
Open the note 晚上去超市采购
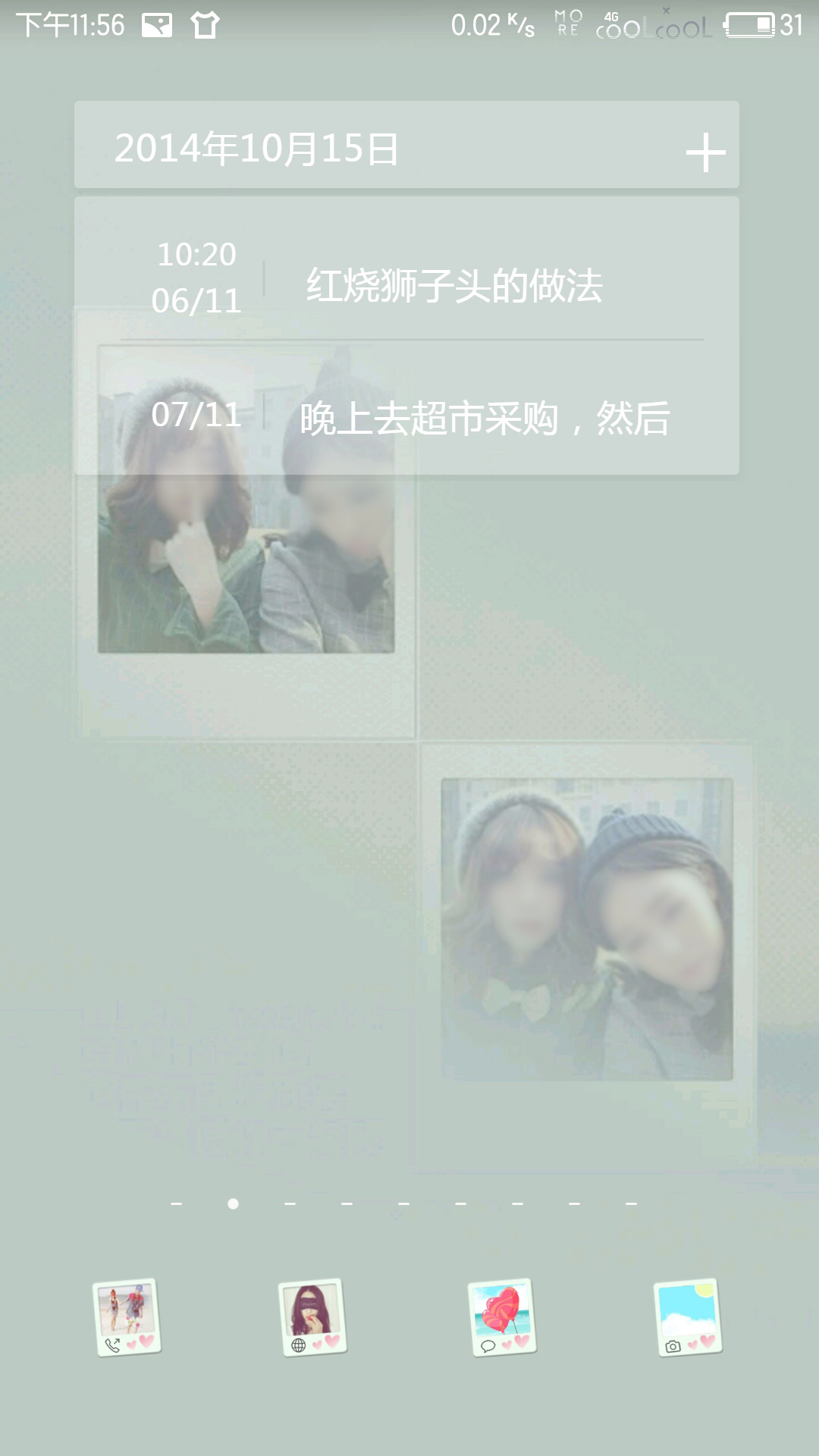(484, 418)
